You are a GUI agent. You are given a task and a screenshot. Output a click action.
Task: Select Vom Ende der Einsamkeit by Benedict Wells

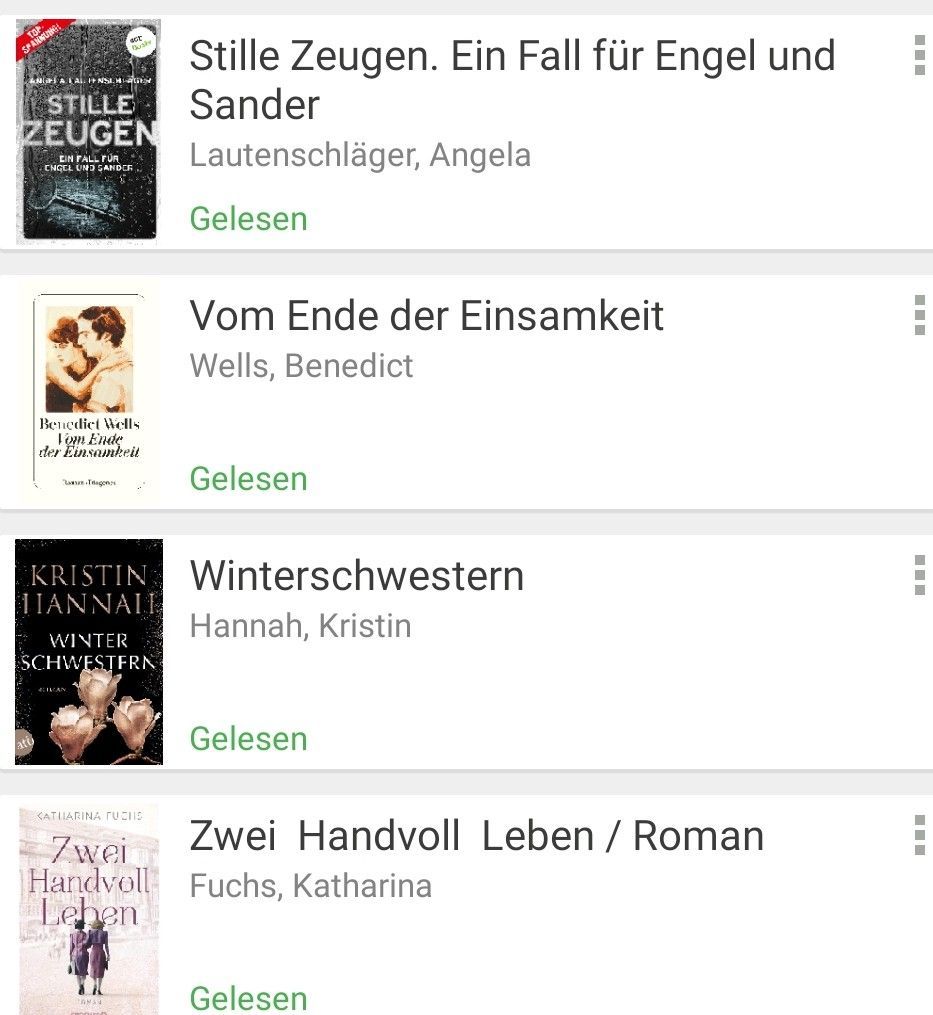click(427, 317)
